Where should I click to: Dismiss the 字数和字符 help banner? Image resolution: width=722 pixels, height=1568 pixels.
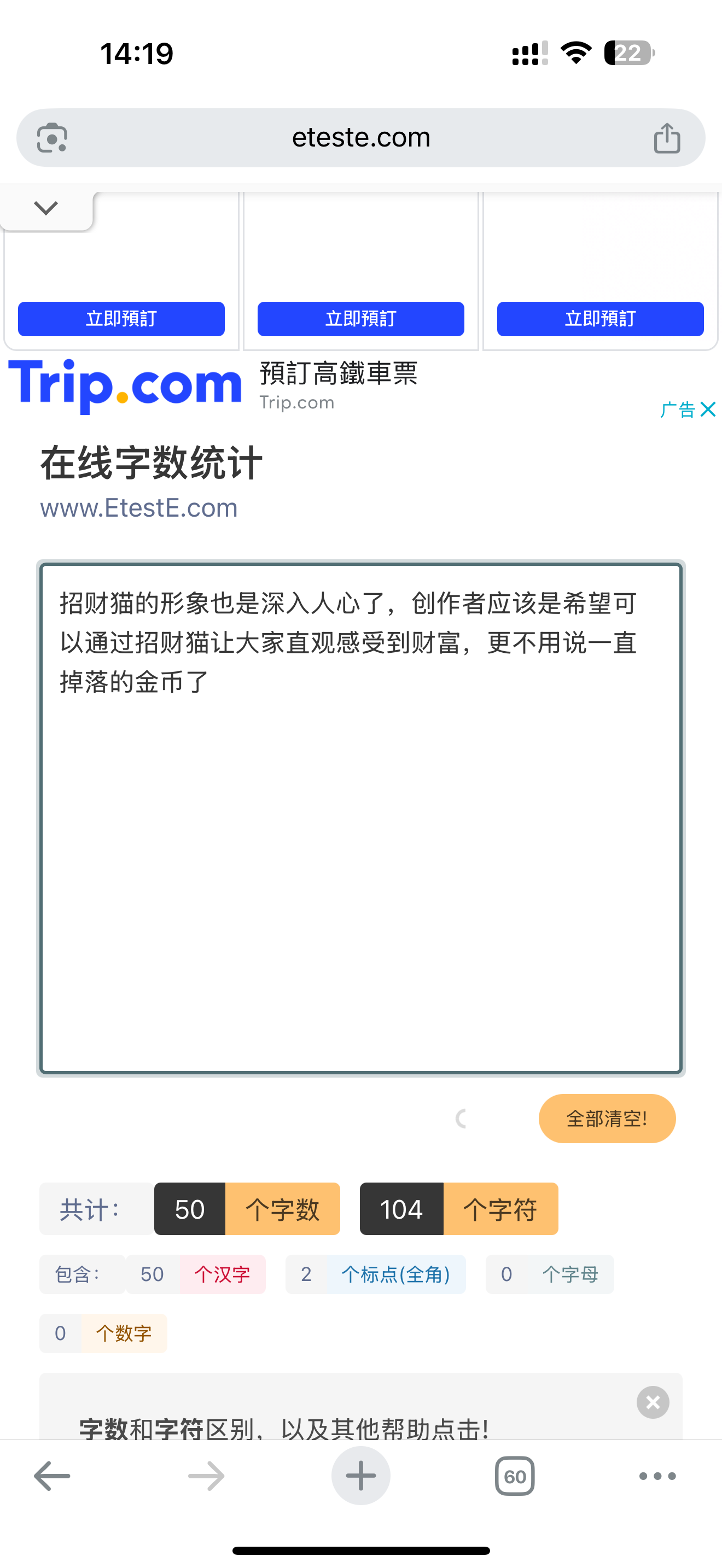653,1402
